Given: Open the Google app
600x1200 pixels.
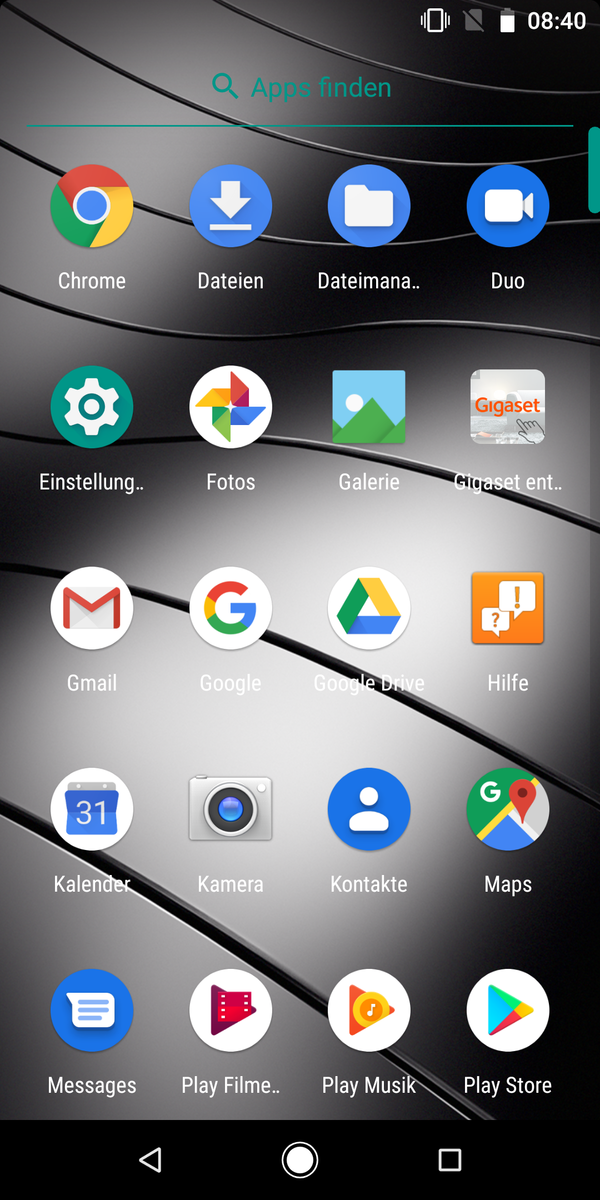Looking at the screenshot, I should pyautogui.click(x=230, y=608).
